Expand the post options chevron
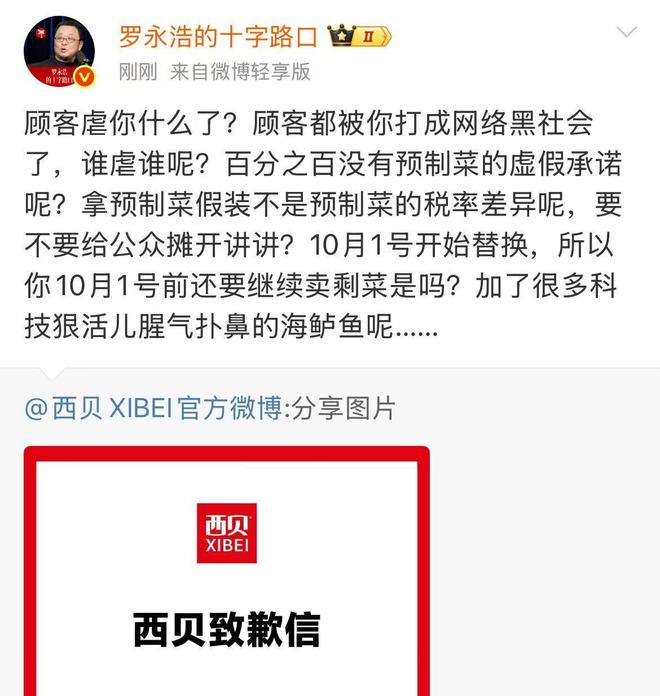Image resolution: width=660 pixels, height=696 pixels. (x=626, y=33)
